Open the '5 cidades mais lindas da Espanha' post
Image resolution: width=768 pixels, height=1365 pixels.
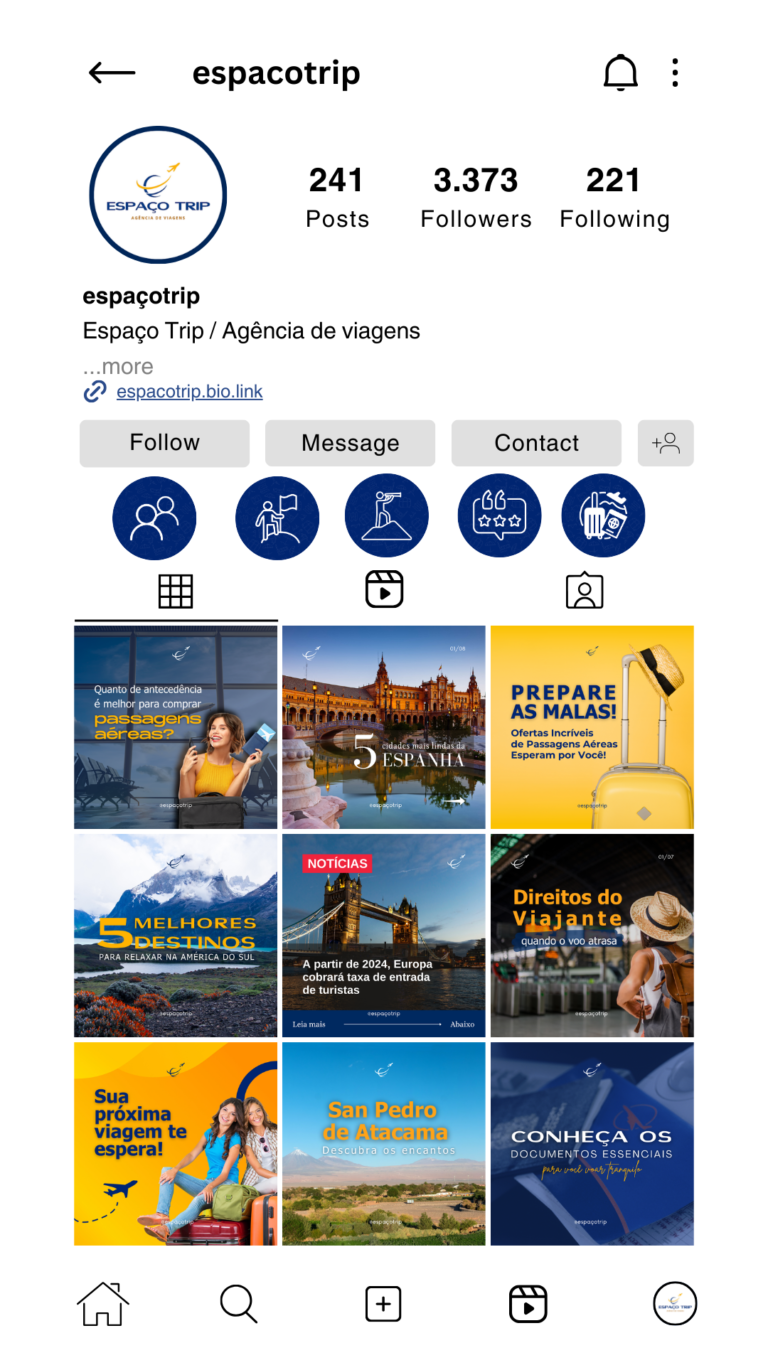pos(384,727)
